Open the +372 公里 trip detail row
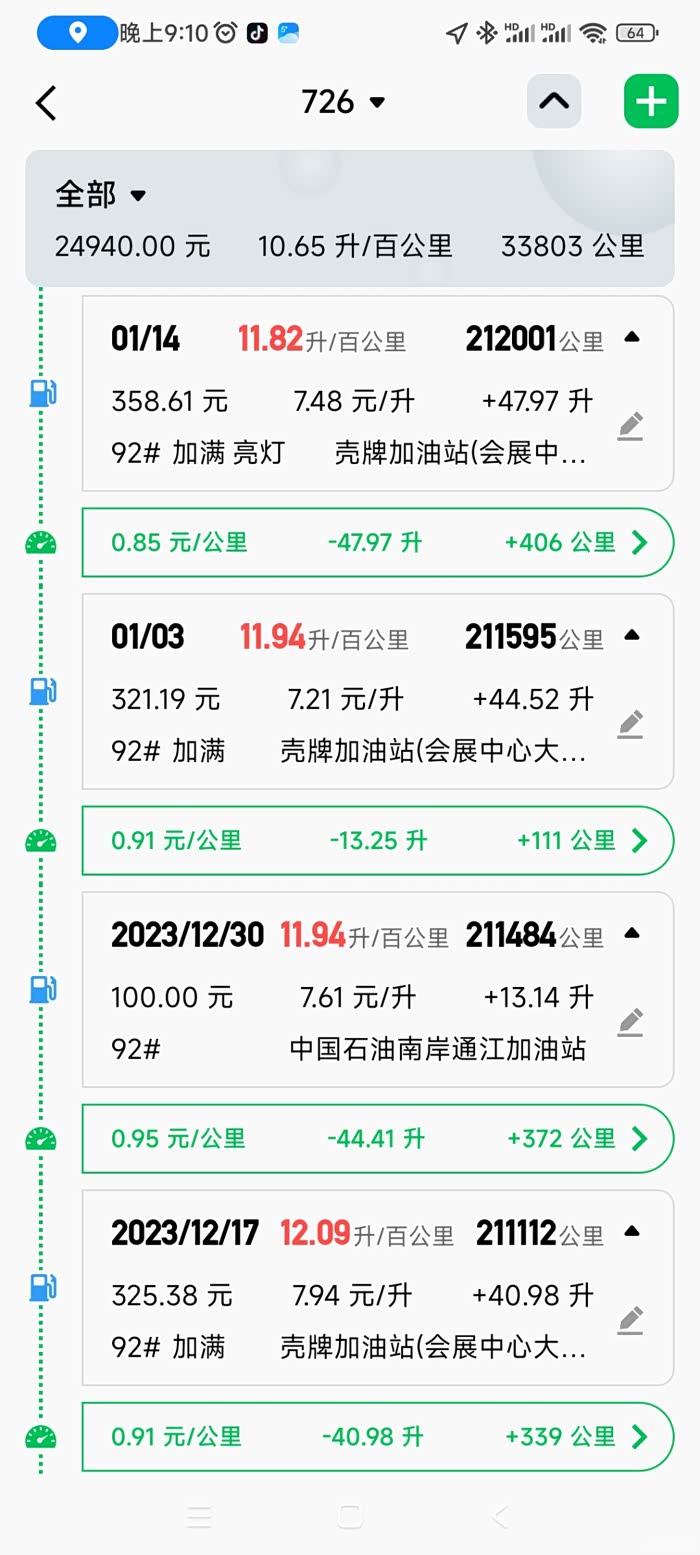The height and width of the screenshot is (1555, 700). coord(377,1139)
